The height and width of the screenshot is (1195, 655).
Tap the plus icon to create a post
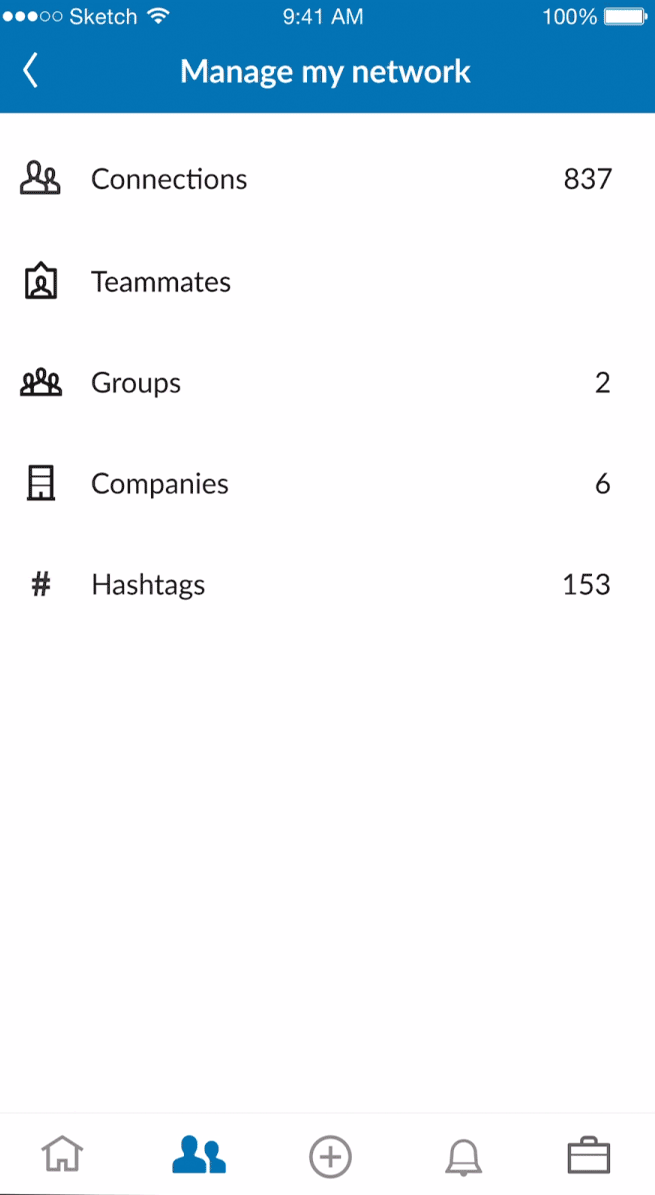coord(330,1156)
